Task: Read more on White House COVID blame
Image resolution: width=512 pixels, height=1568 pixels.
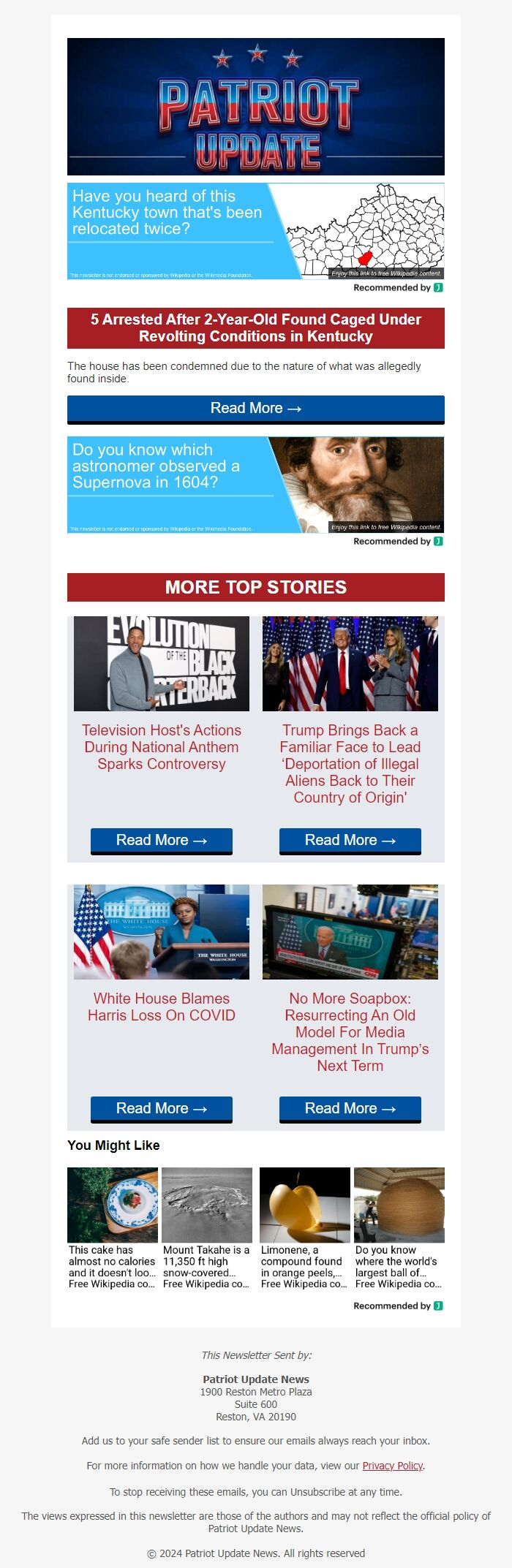Action: pyautogui.click(x=162, y=1109)
